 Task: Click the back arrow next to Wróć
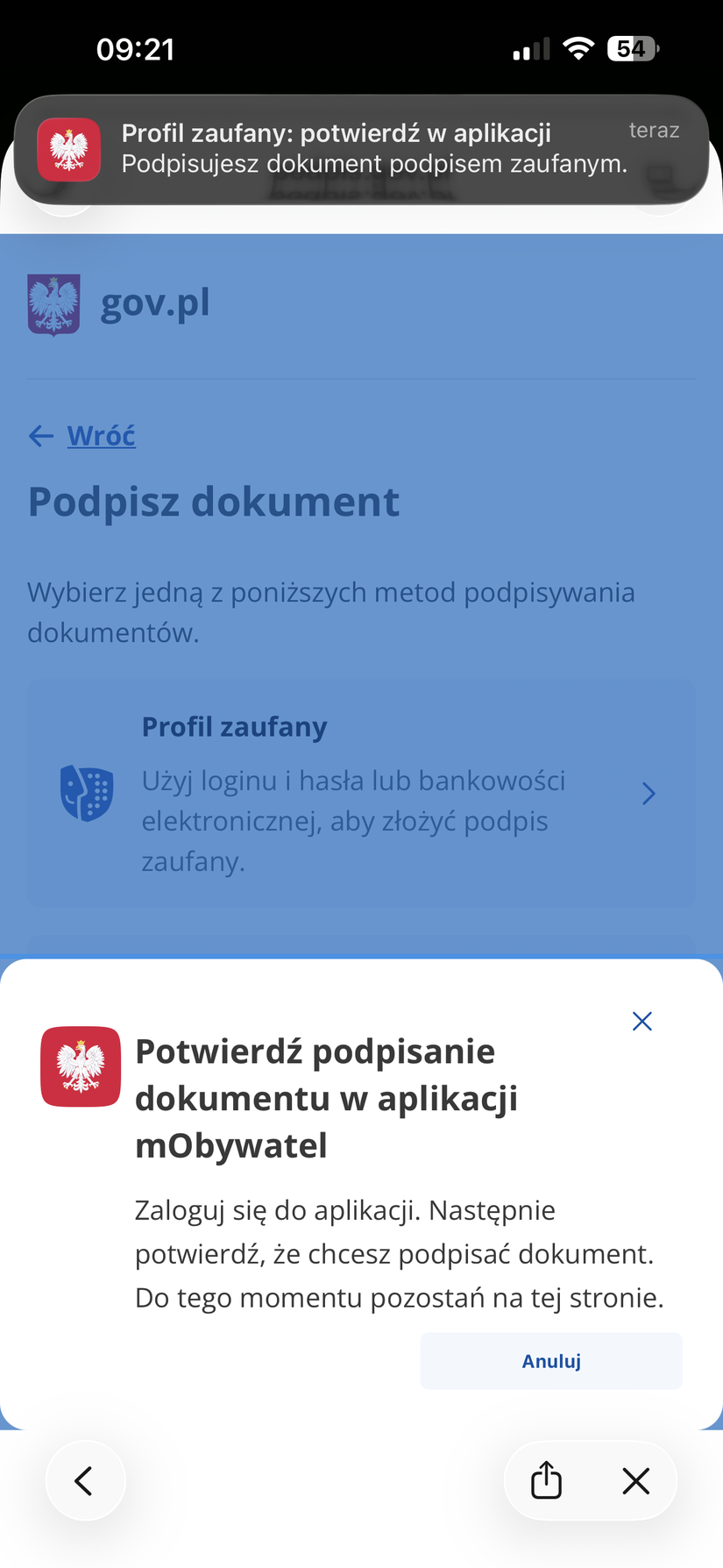40,436
